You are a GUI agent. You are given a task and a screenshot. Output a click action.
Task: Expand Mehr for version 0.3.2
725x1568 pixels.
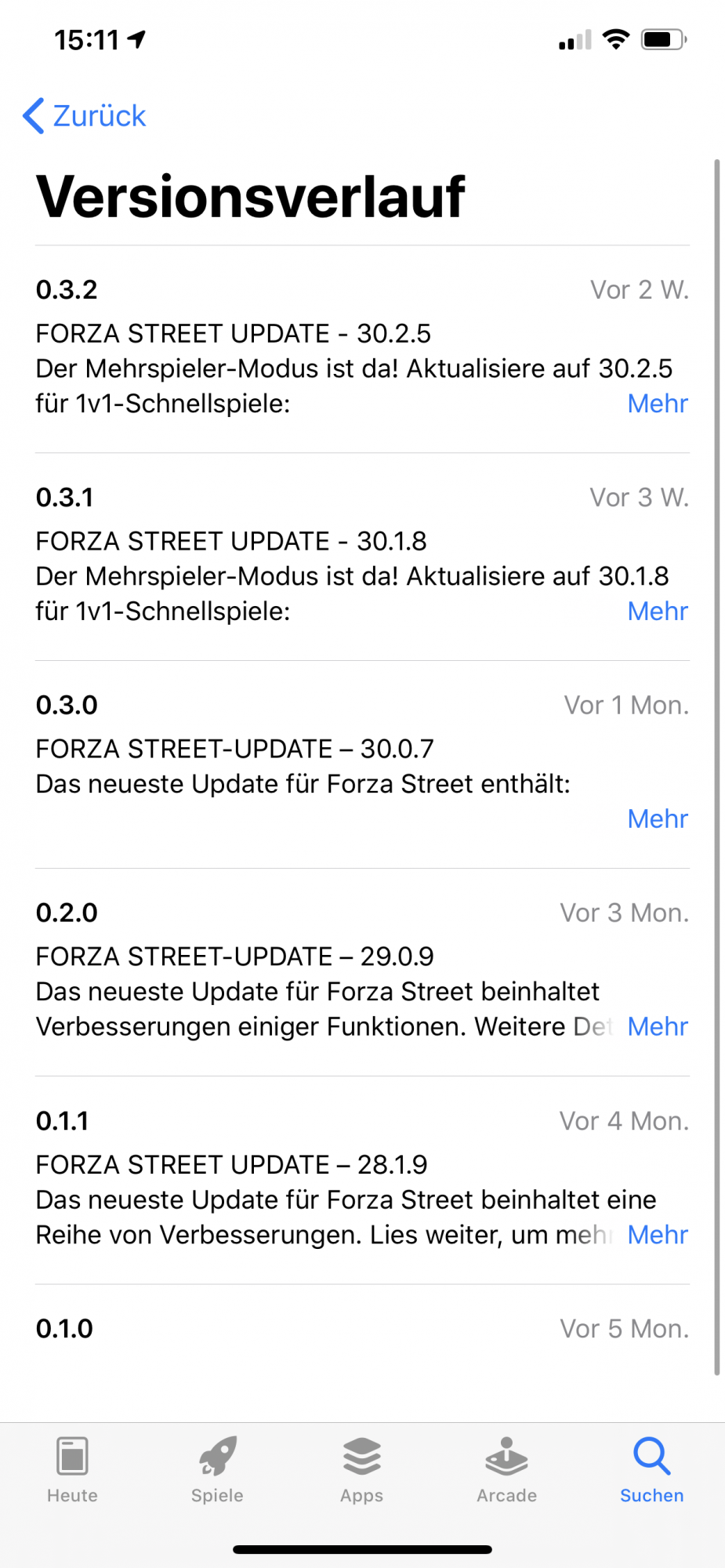(x=658, y=403)
